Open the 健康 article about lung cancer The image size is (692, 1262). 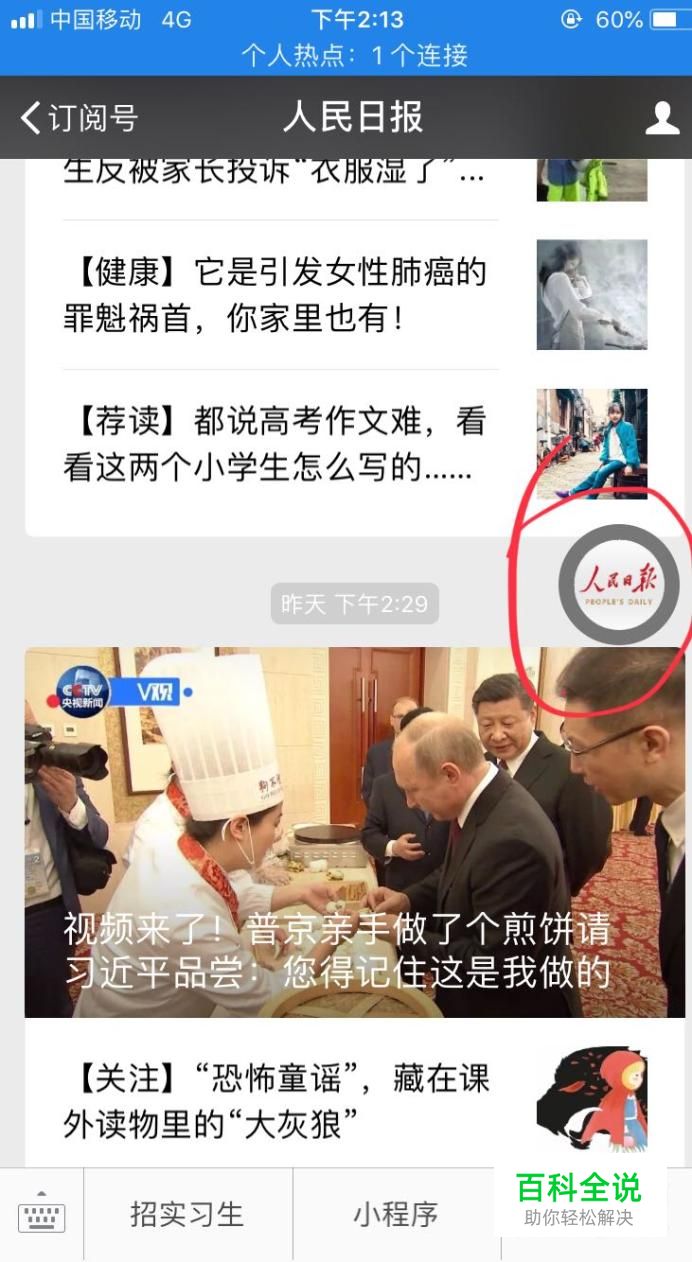tap(280, 295)
